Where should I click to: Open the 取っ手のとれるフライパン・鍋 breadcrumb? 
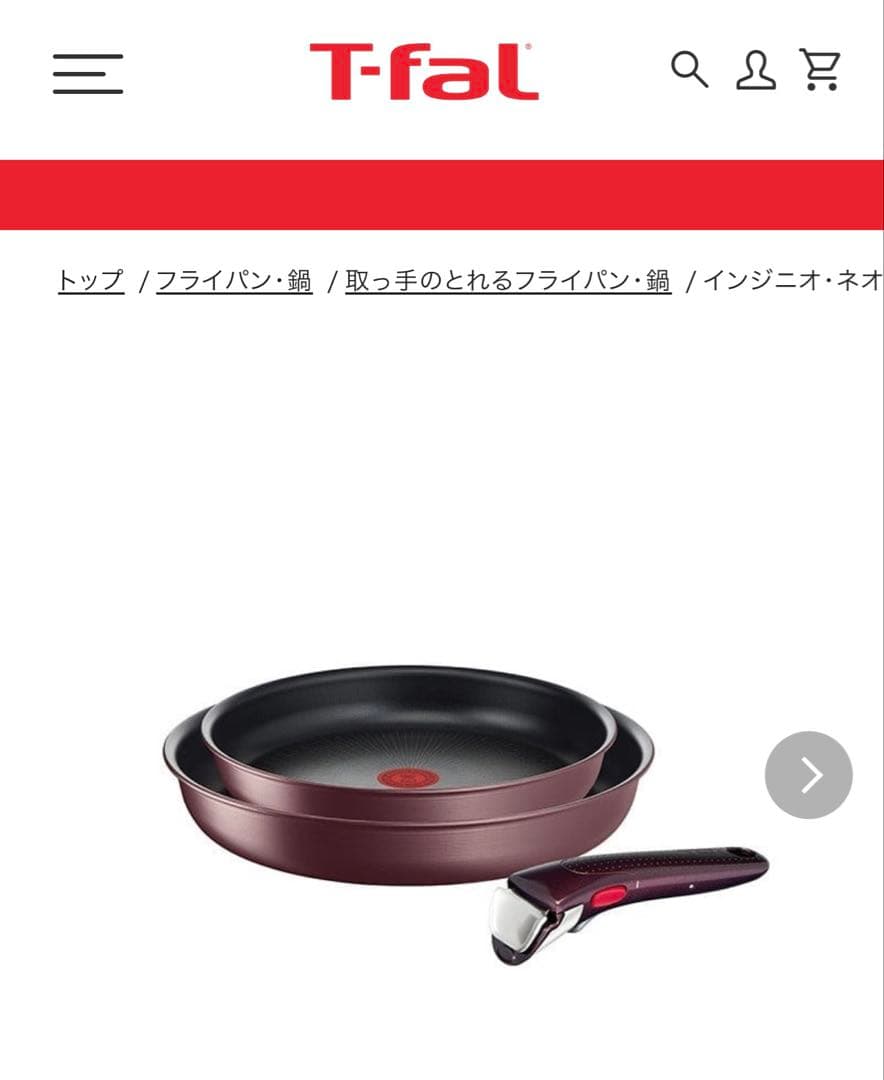(508, 281)
